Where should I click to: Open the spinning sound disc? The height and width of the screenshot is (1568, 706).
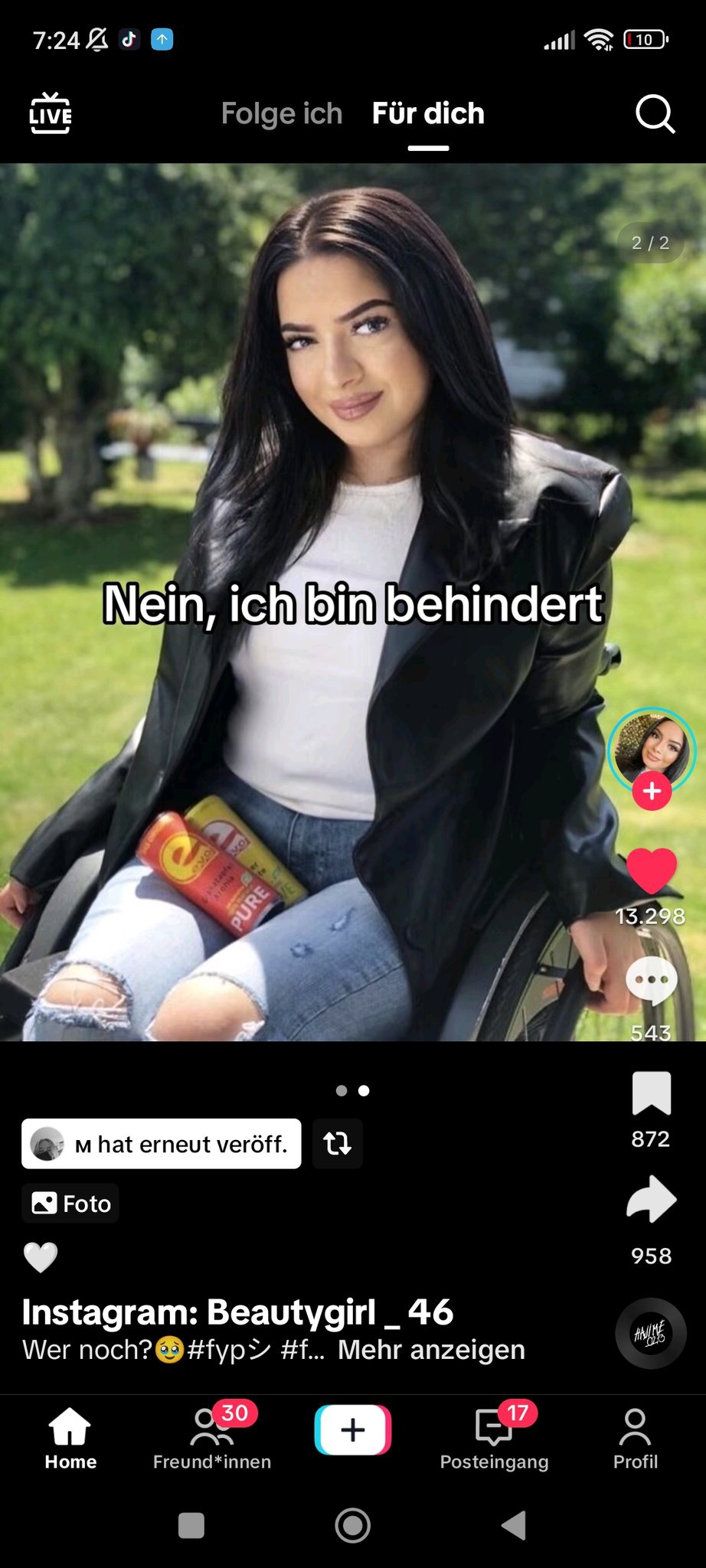651,1334
